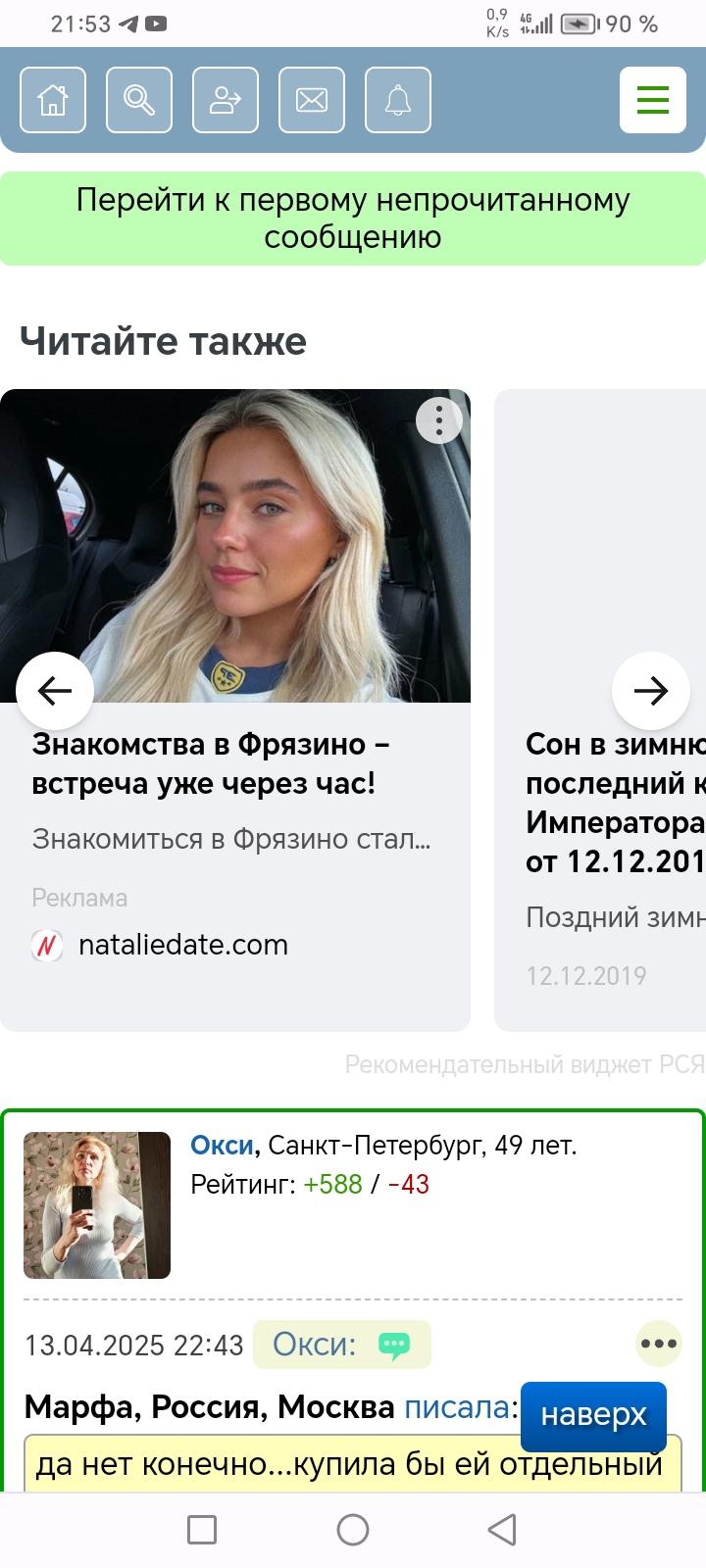
Task: Reply to Окси via the chat bubble button
Action: (x=393, y=1345)
